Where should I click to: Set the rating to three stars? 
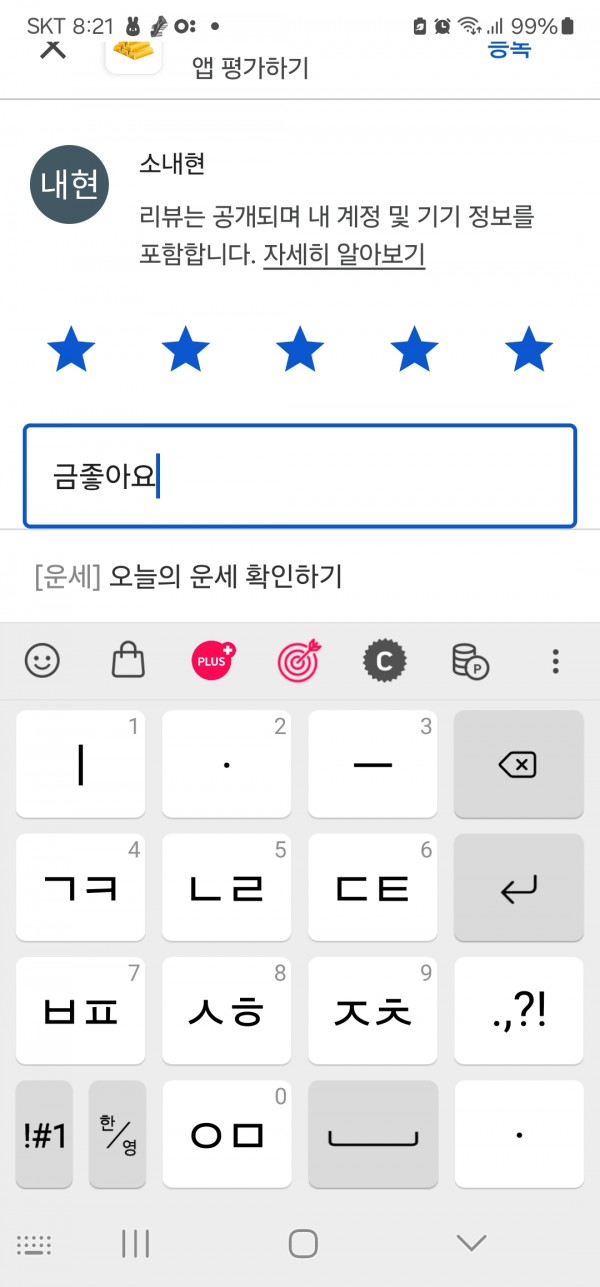coord(300,352)
